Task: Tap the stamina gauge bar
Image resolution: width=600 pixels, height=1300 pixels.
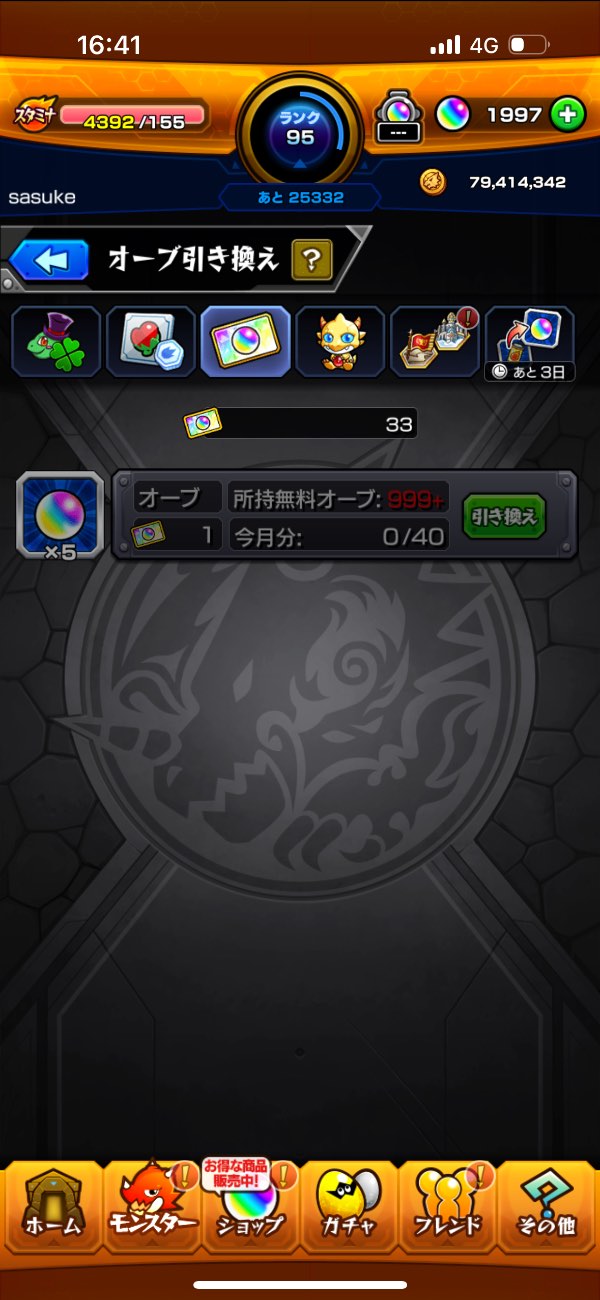Action: pyautogui.click(x=132, y=116)
